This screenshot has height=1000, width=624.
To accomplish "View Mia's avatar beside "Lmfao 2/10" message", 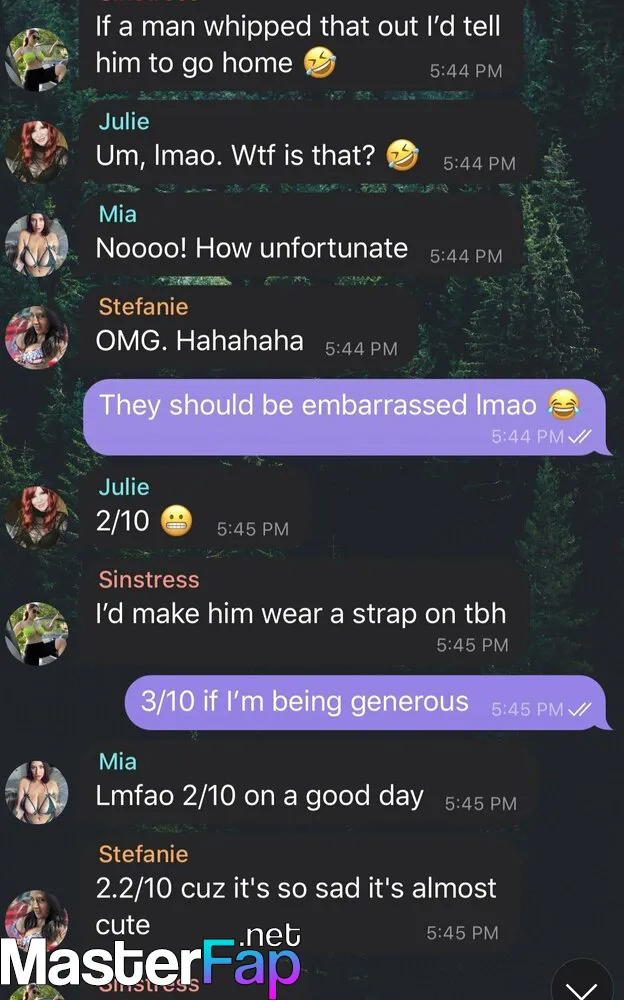I will [37, 793].
